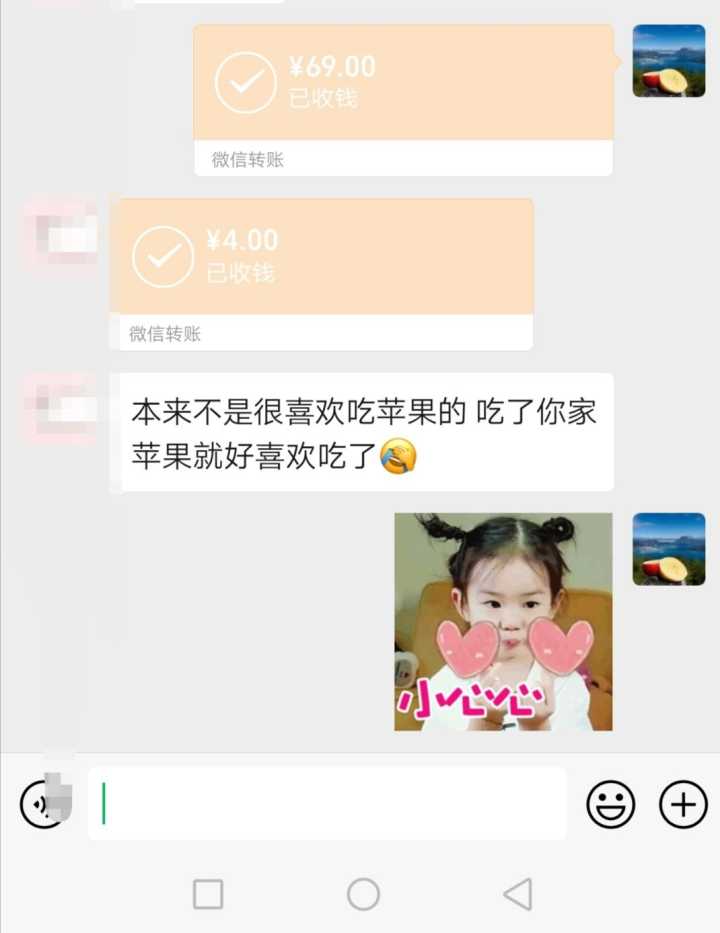
Task: Go to the system home screen
Action: point(363,893)
